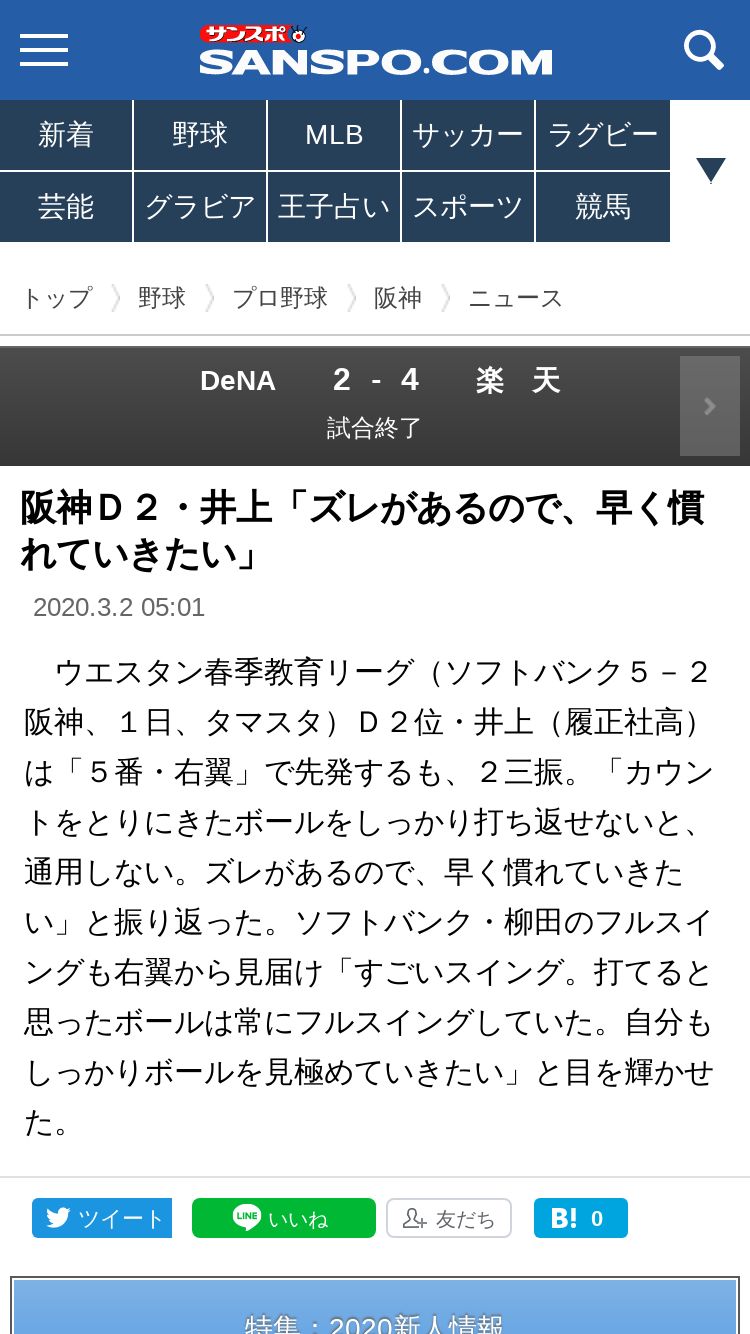750x1334 pixels.
Task: Expand the category list with the down arrow
Action: pos(711,170)
